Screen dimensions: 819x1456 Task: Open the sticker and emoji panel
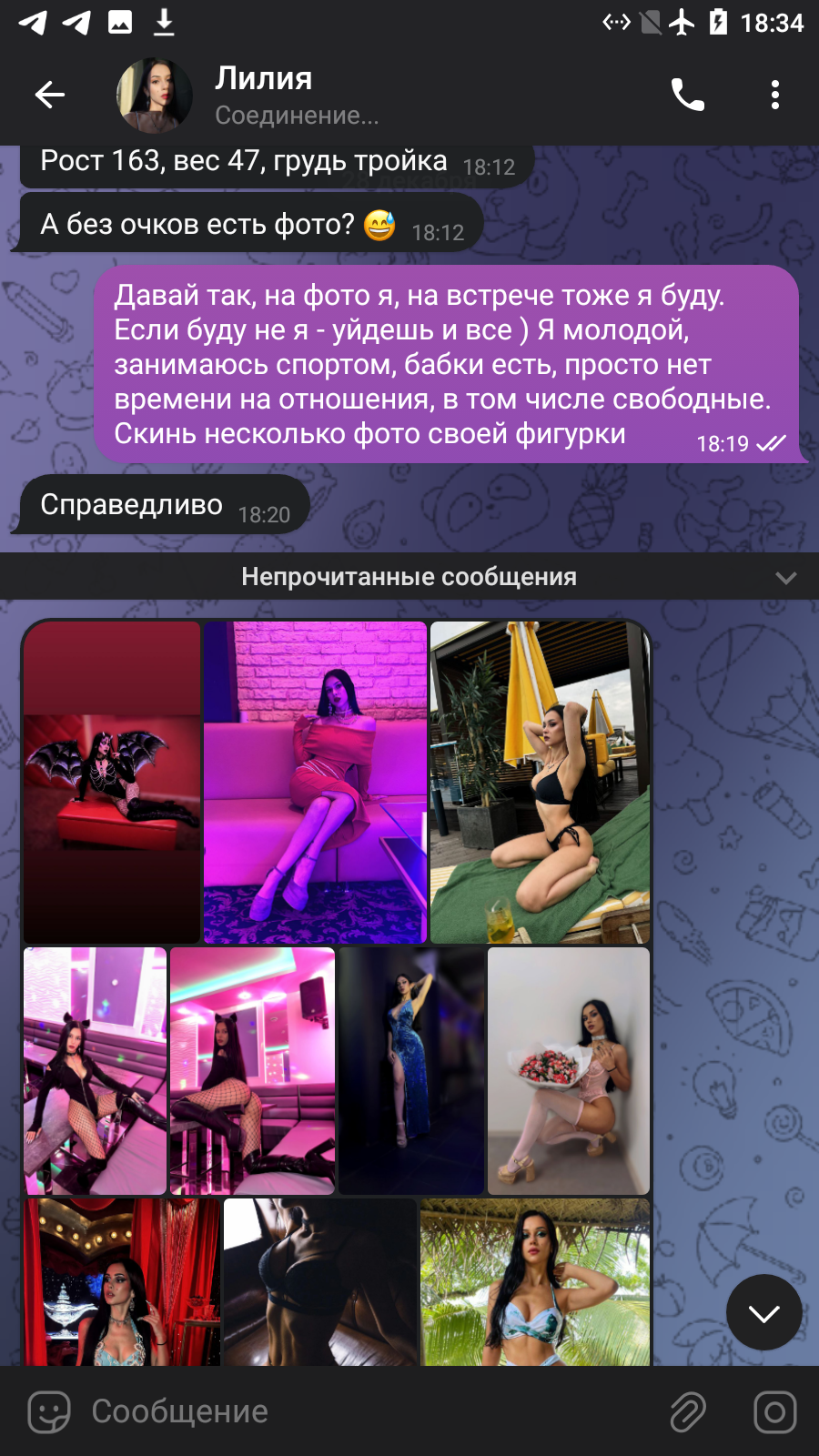click(49, 1412)
